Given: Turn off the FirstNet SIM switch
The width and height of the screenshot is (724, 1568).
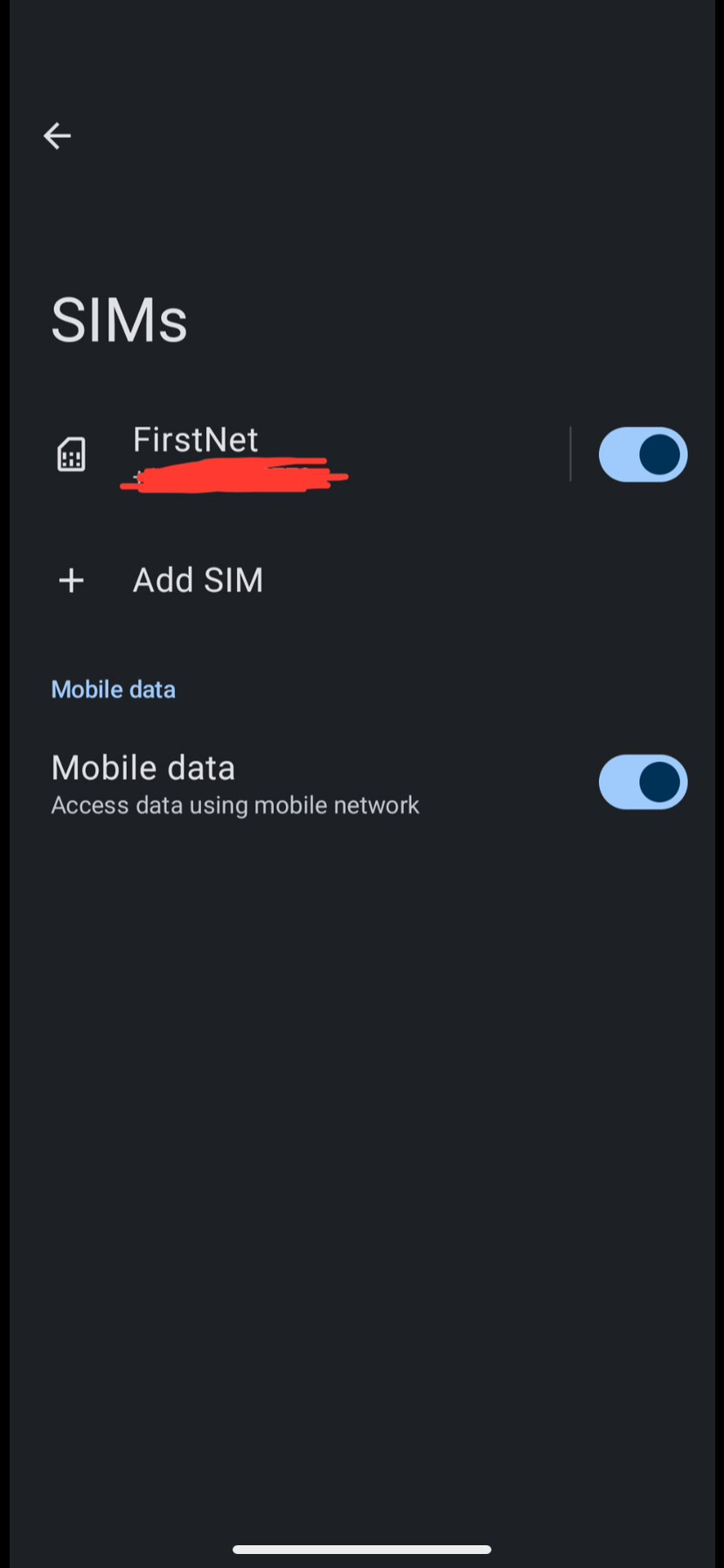Looking at the screenshot, I should tap(643, 454).
